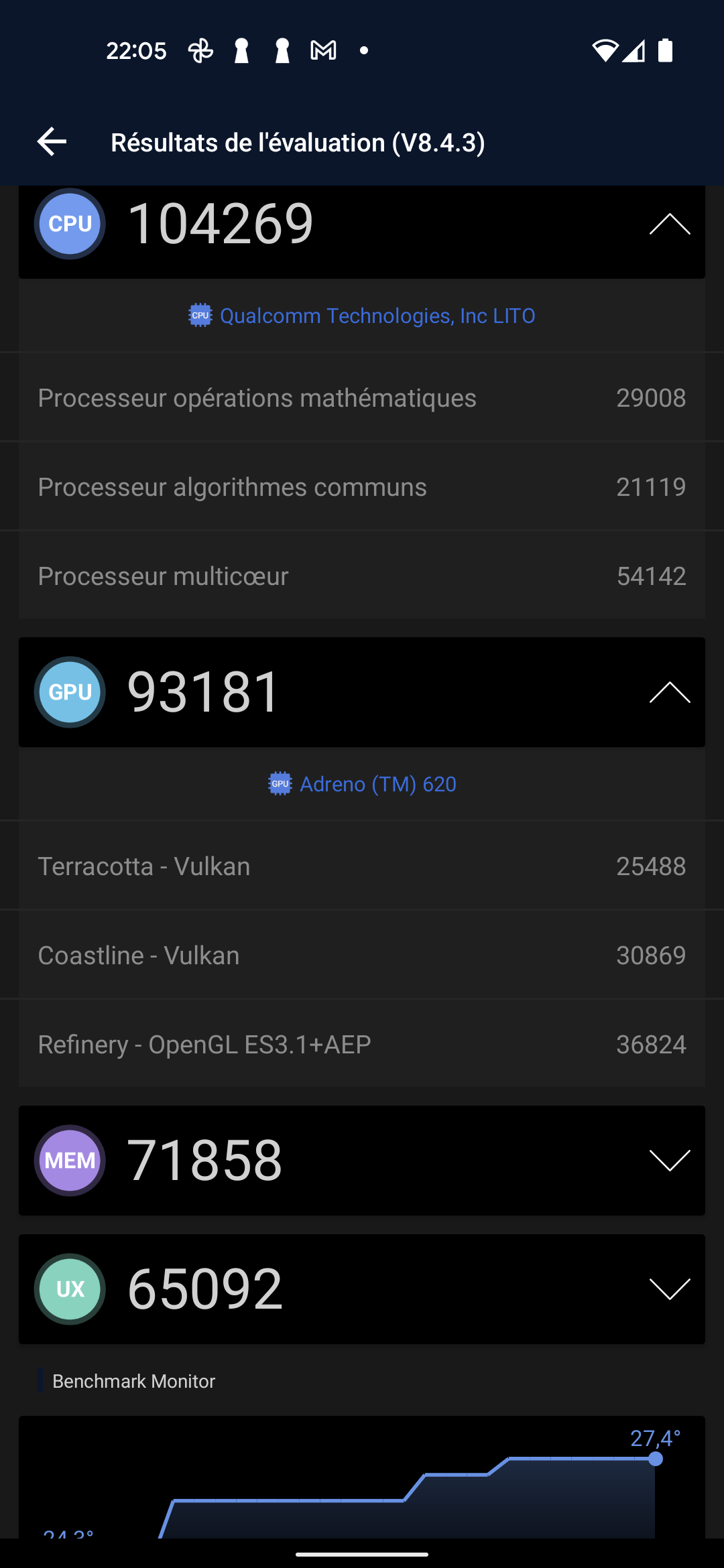Go back from evaluation results
This screenshot has height=1568, width=724.
tap(52, 142)
